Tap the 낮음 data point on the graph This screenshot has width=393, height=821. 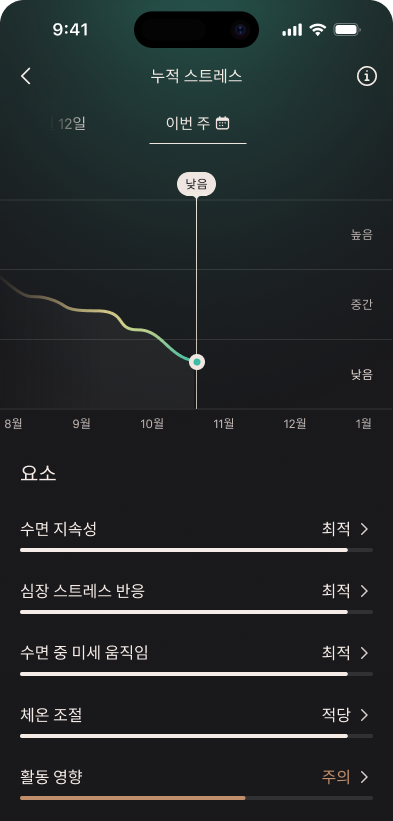coord(197,362)
